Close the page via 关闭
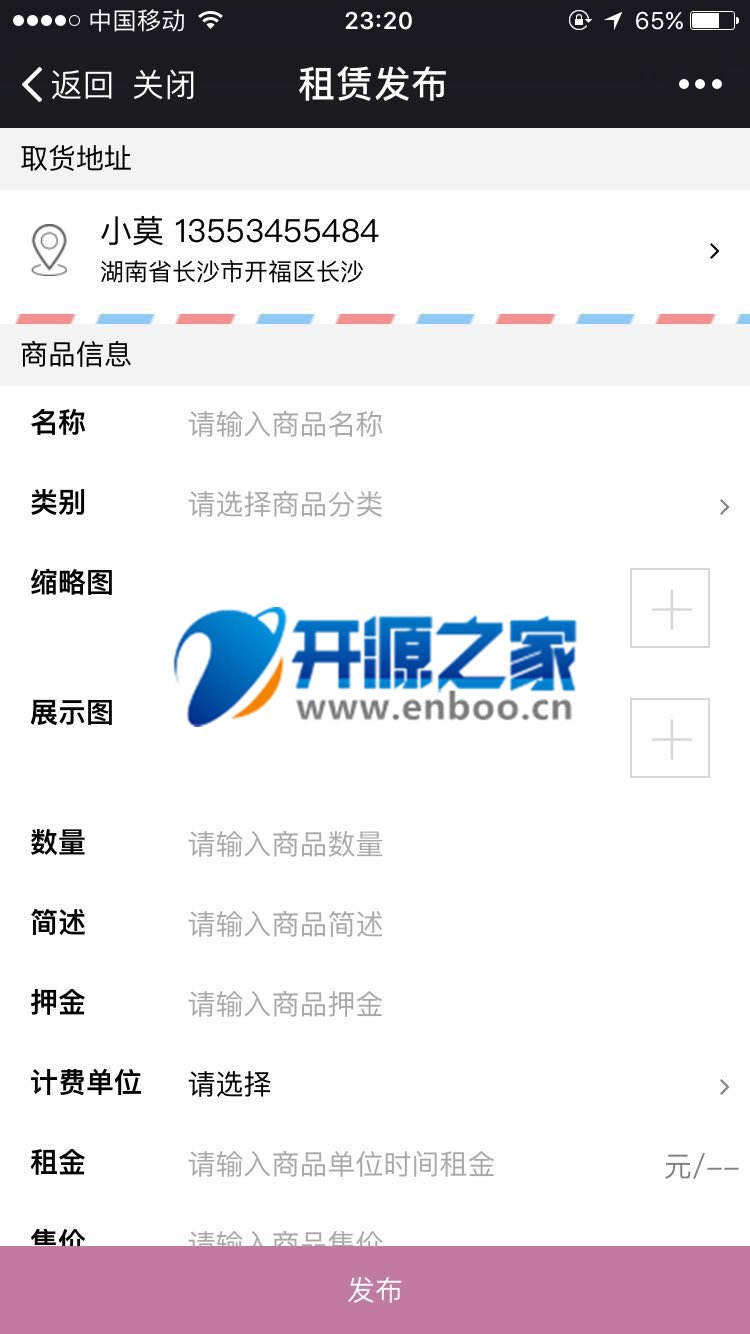Image resolution: width=750 pixels, height=1334 pixels. pos(164,85)
